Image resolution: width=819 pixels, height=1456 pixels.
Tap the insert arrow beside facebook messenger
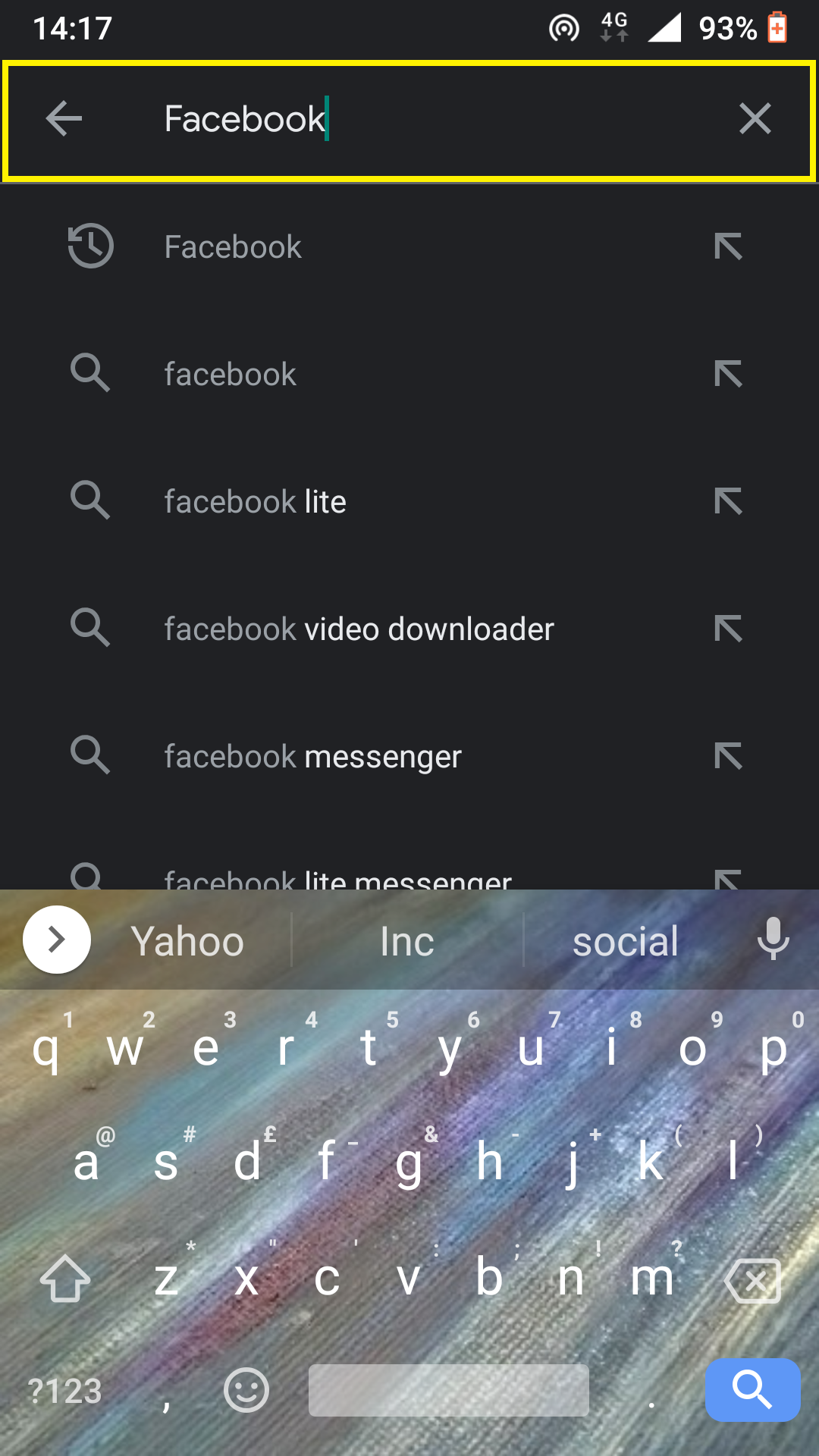pyautogui.click(x=729, y=755)
